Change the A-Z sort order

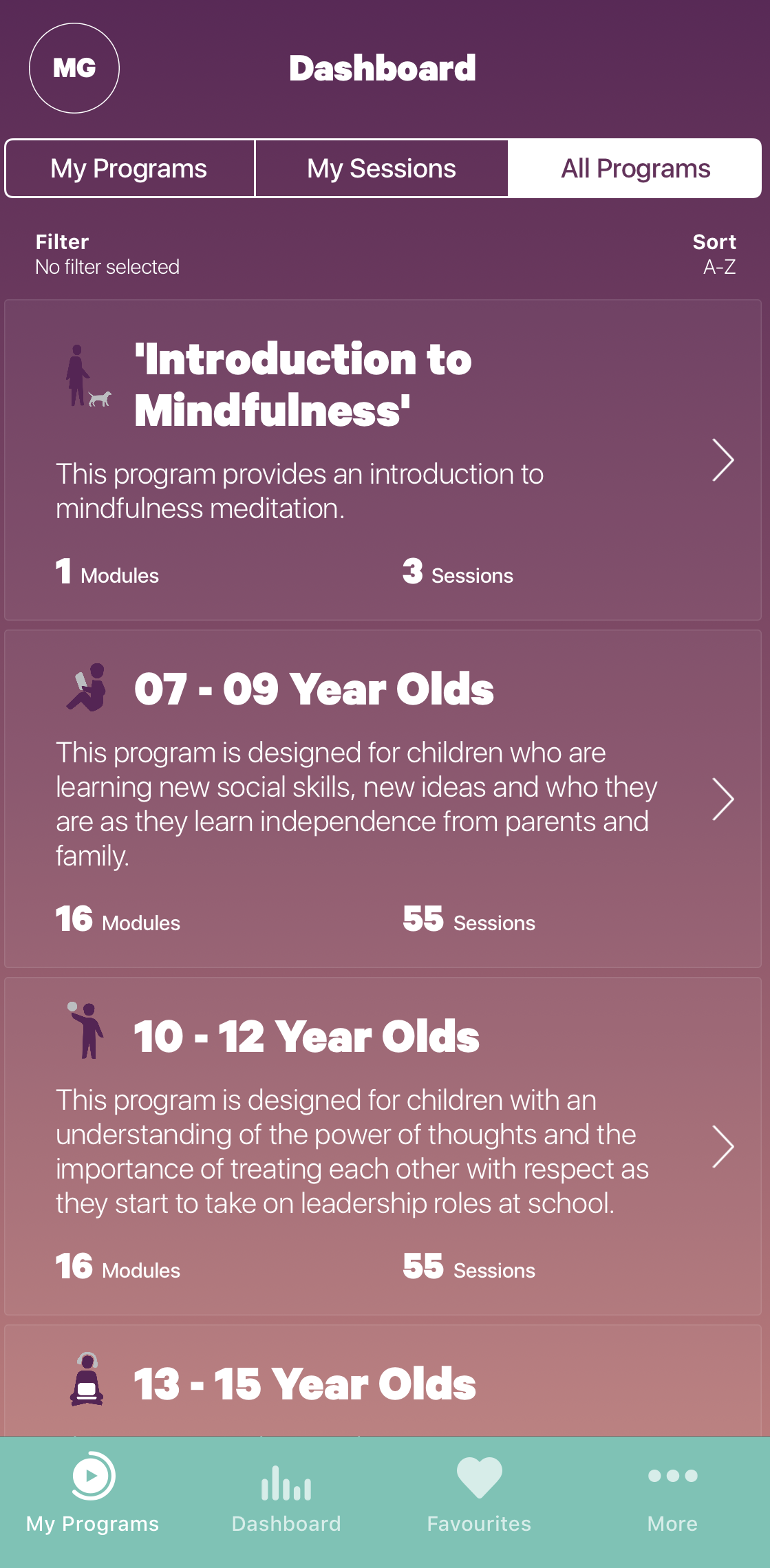714,254
